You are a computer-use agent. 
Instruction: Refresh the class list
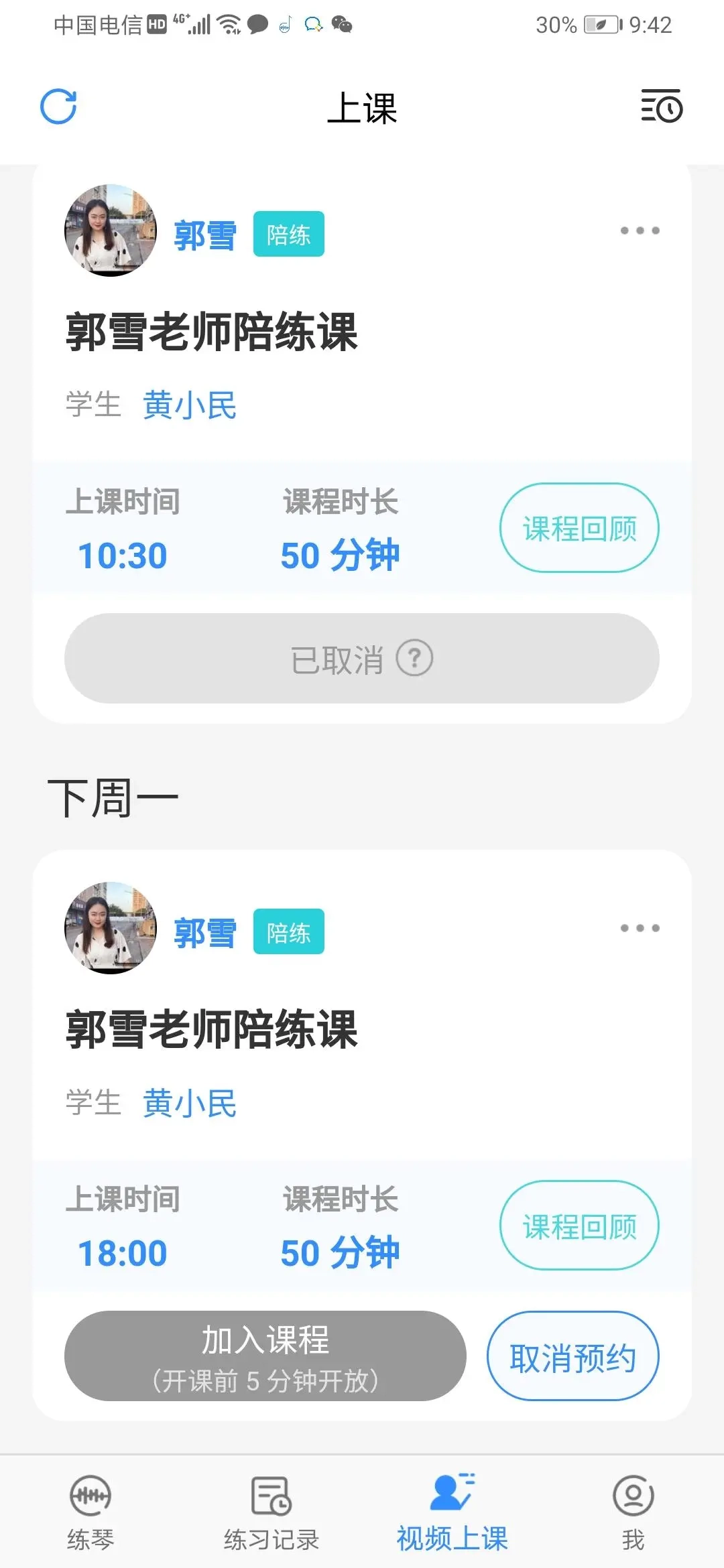pos(58,107)
